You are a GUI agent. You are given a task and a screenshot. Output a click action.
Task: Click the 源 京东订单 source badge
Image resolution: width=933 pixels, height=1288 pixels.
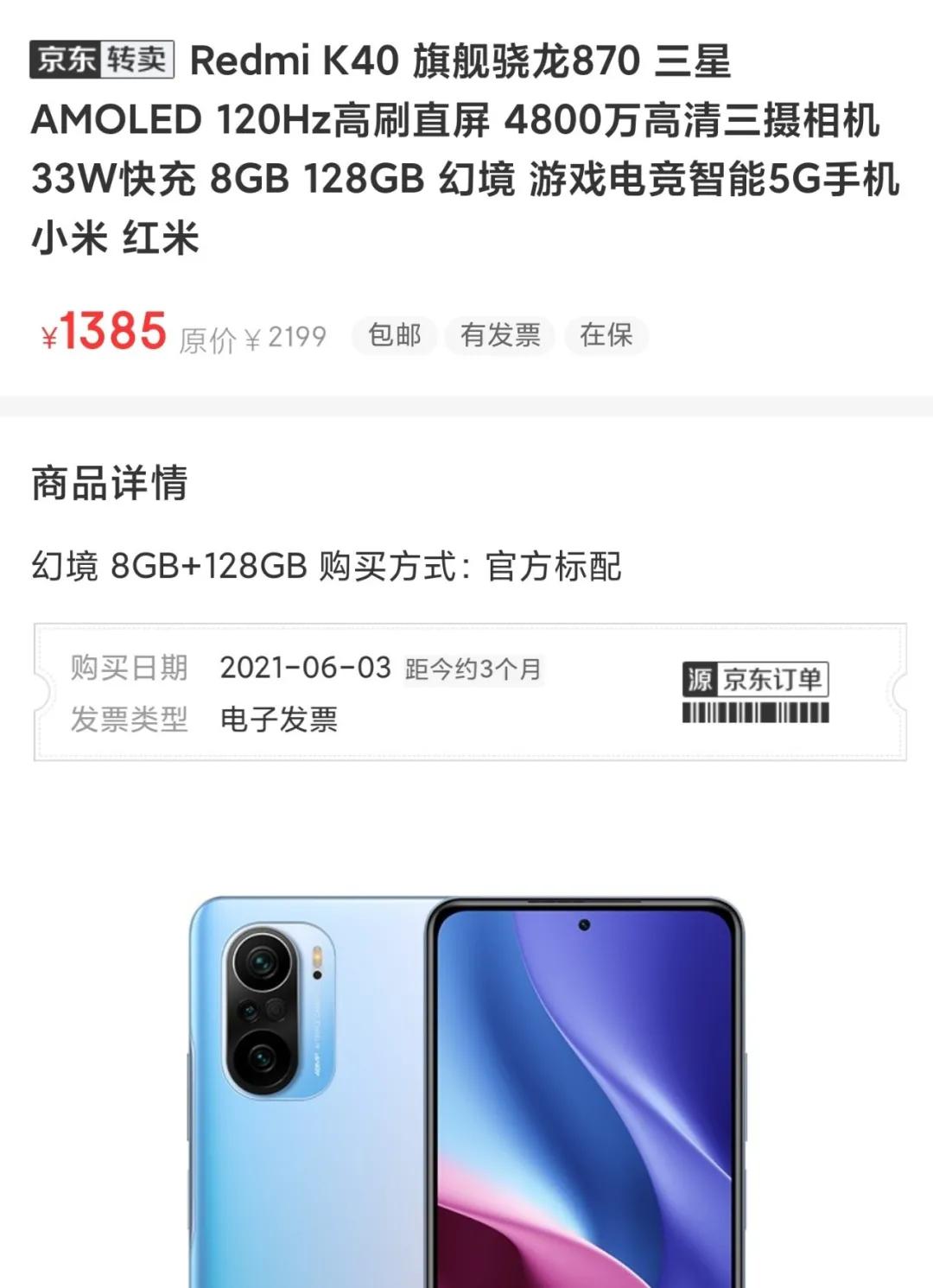[x=758, y=679]
